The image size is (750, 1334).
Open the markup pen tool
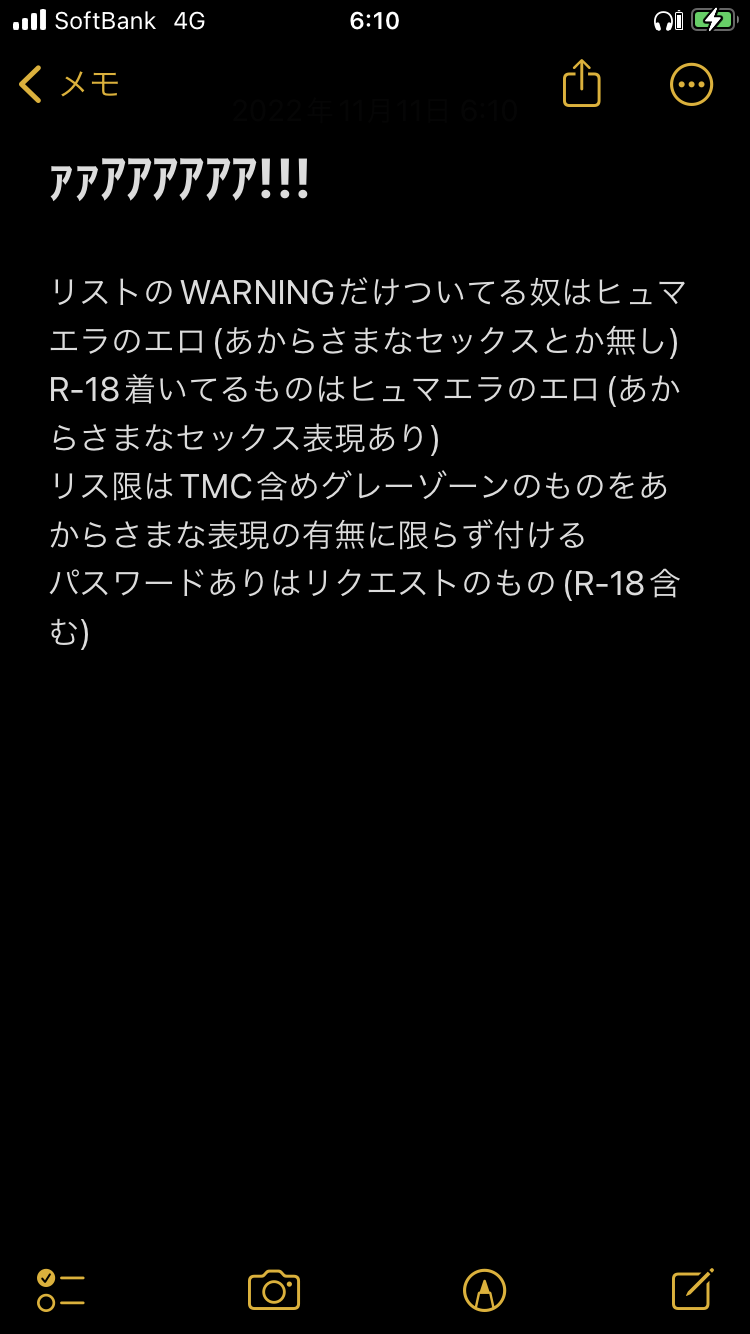485,1290
